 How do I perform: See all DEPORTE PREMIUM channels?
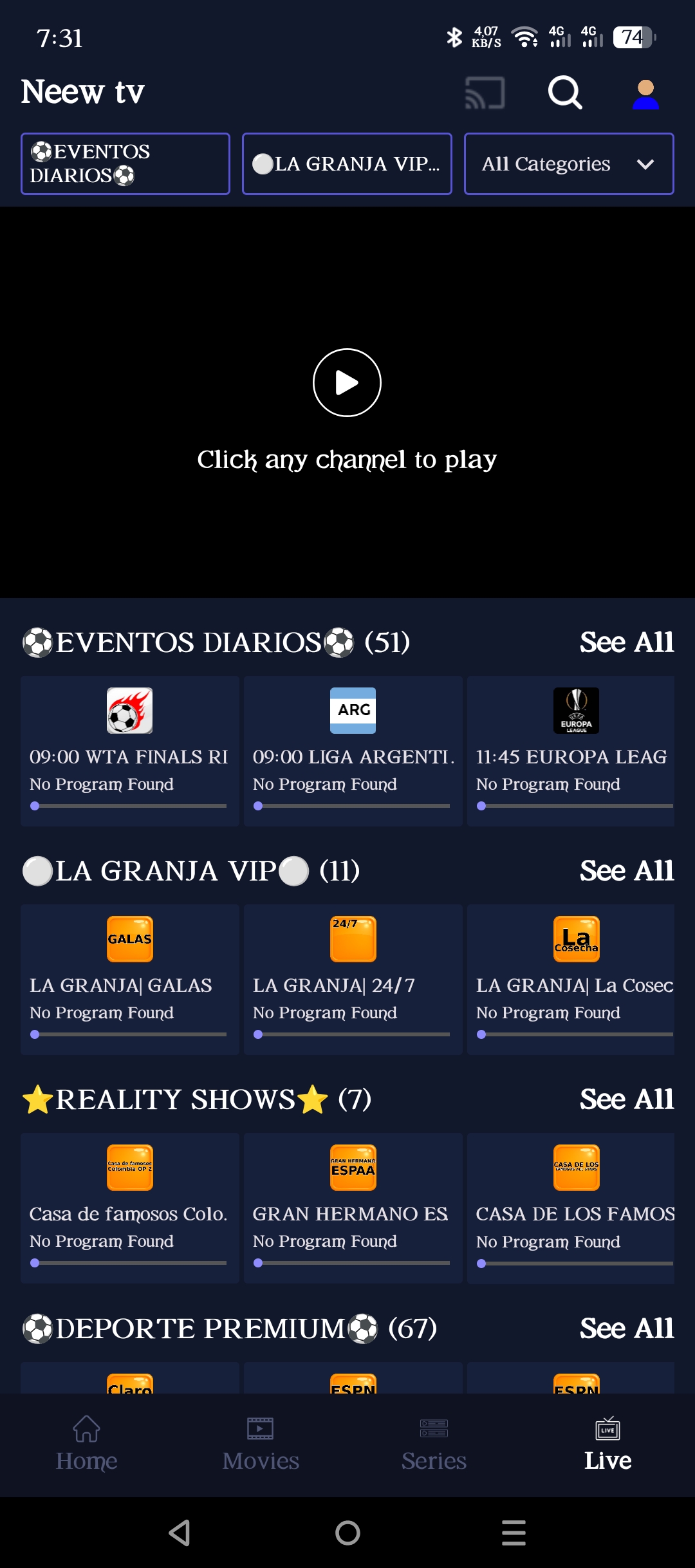(x=626, y=1329)
